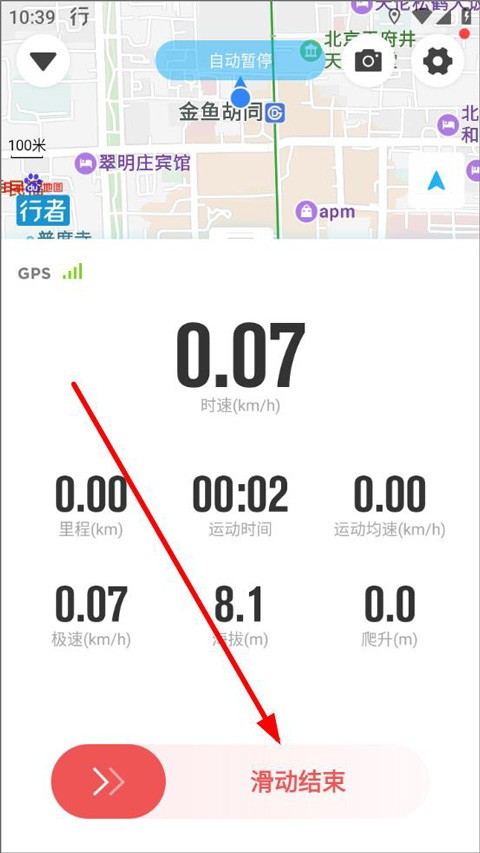480x853 pixels.
Task: Collapse the map with the down-arrow button
Action: point(43,61)
